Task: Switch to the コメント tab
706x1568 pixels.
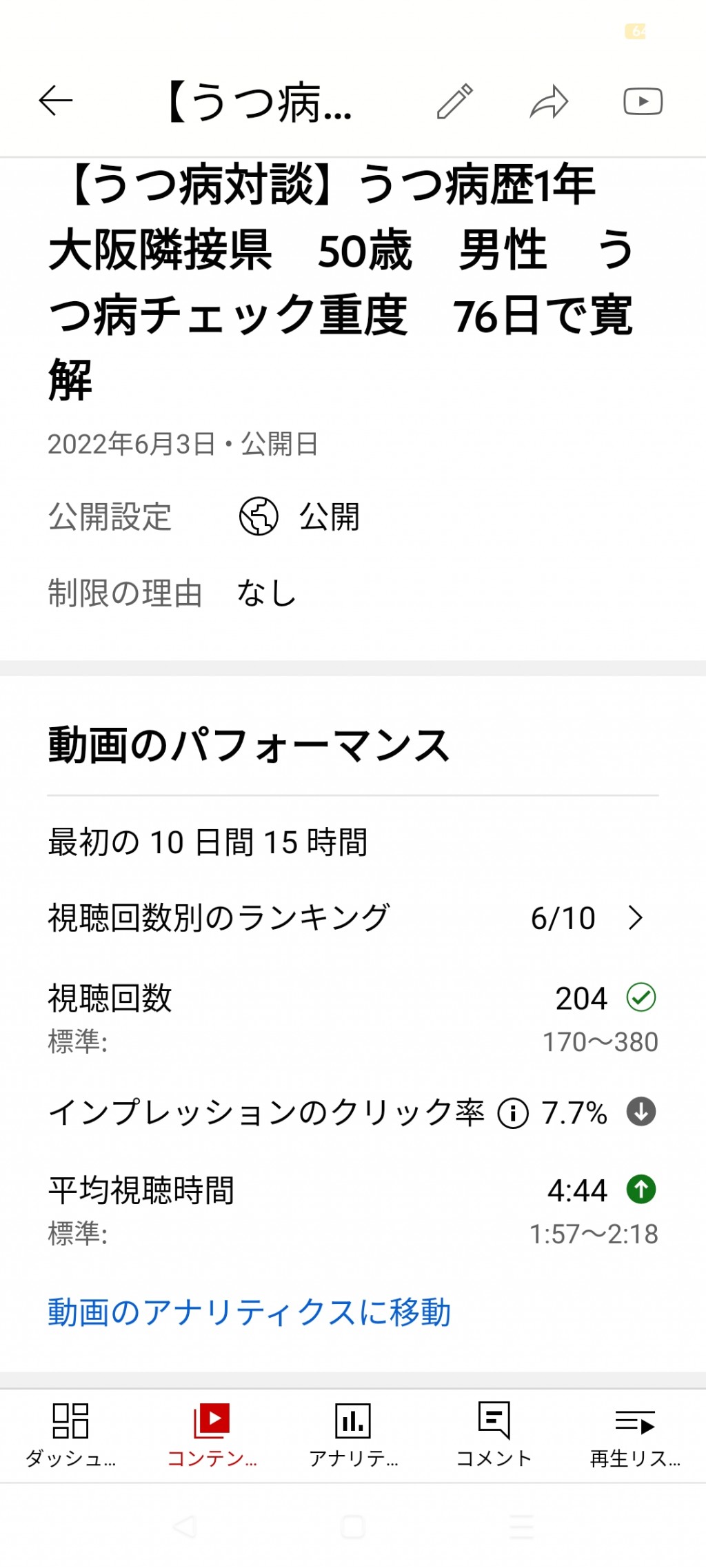Action: (494, 1436)
